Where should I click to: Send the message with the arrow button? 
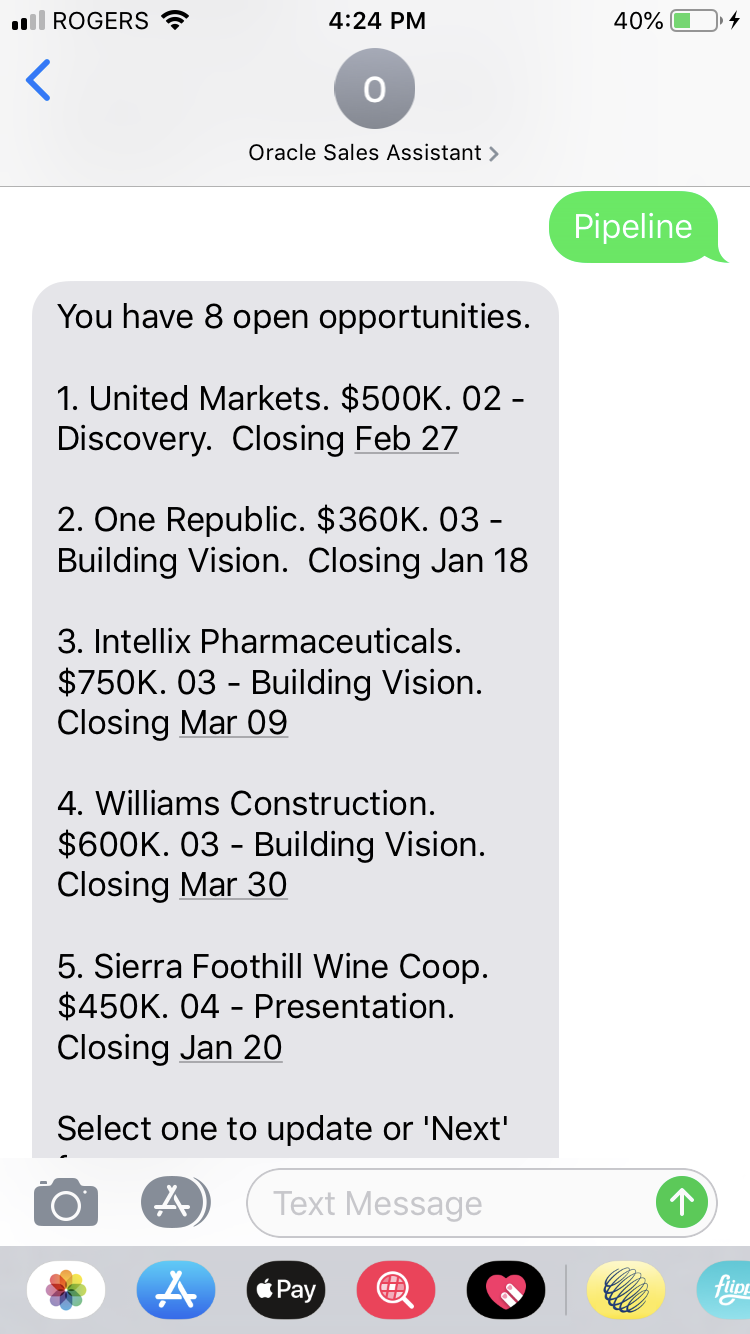[x=682, y=1202]
